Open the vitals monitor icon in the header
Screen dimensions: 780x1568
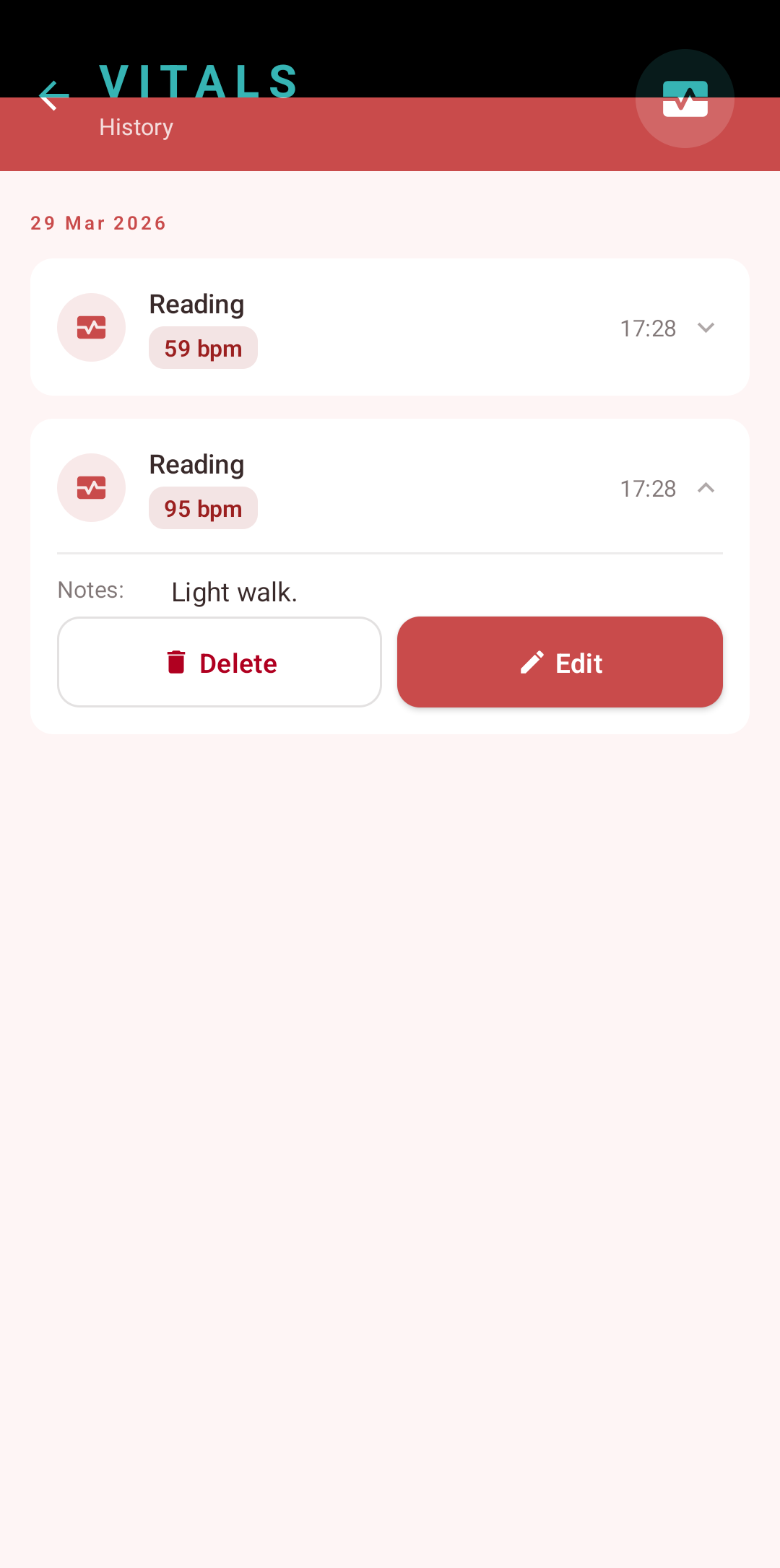(x=684, y=98)
